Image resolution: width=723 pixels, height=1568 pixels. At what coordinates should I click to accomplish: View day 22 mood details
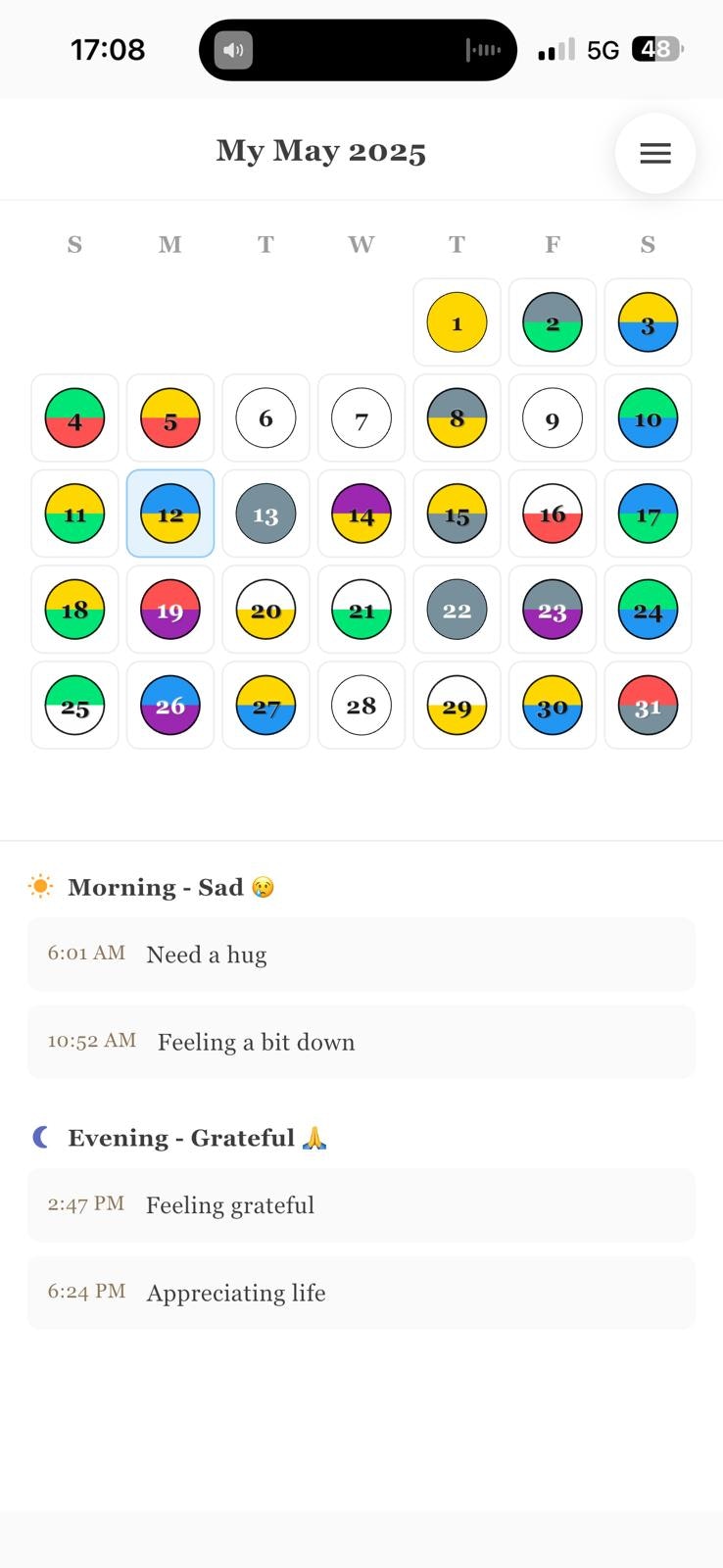pos(457,610)
